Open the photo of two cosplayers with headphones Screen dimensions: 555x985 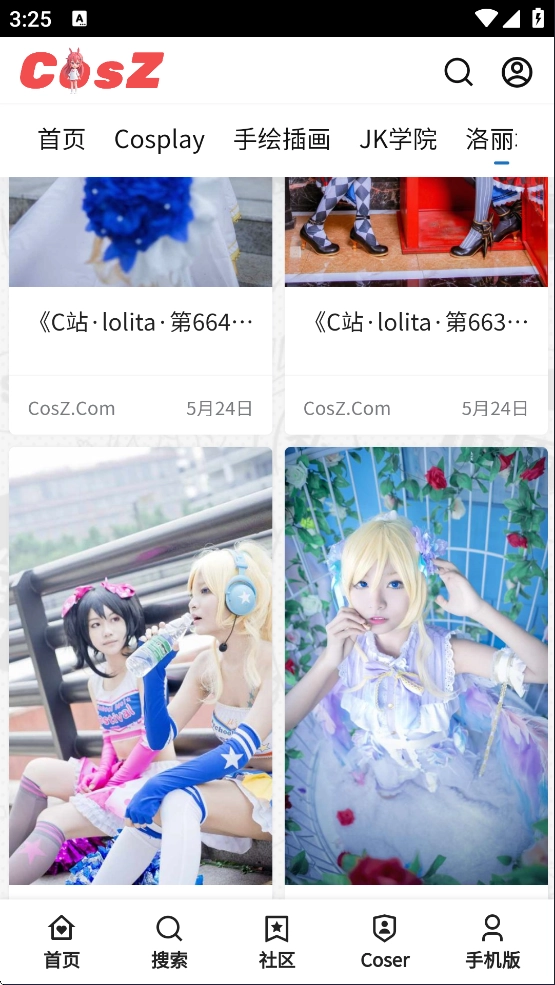point(141,666)
